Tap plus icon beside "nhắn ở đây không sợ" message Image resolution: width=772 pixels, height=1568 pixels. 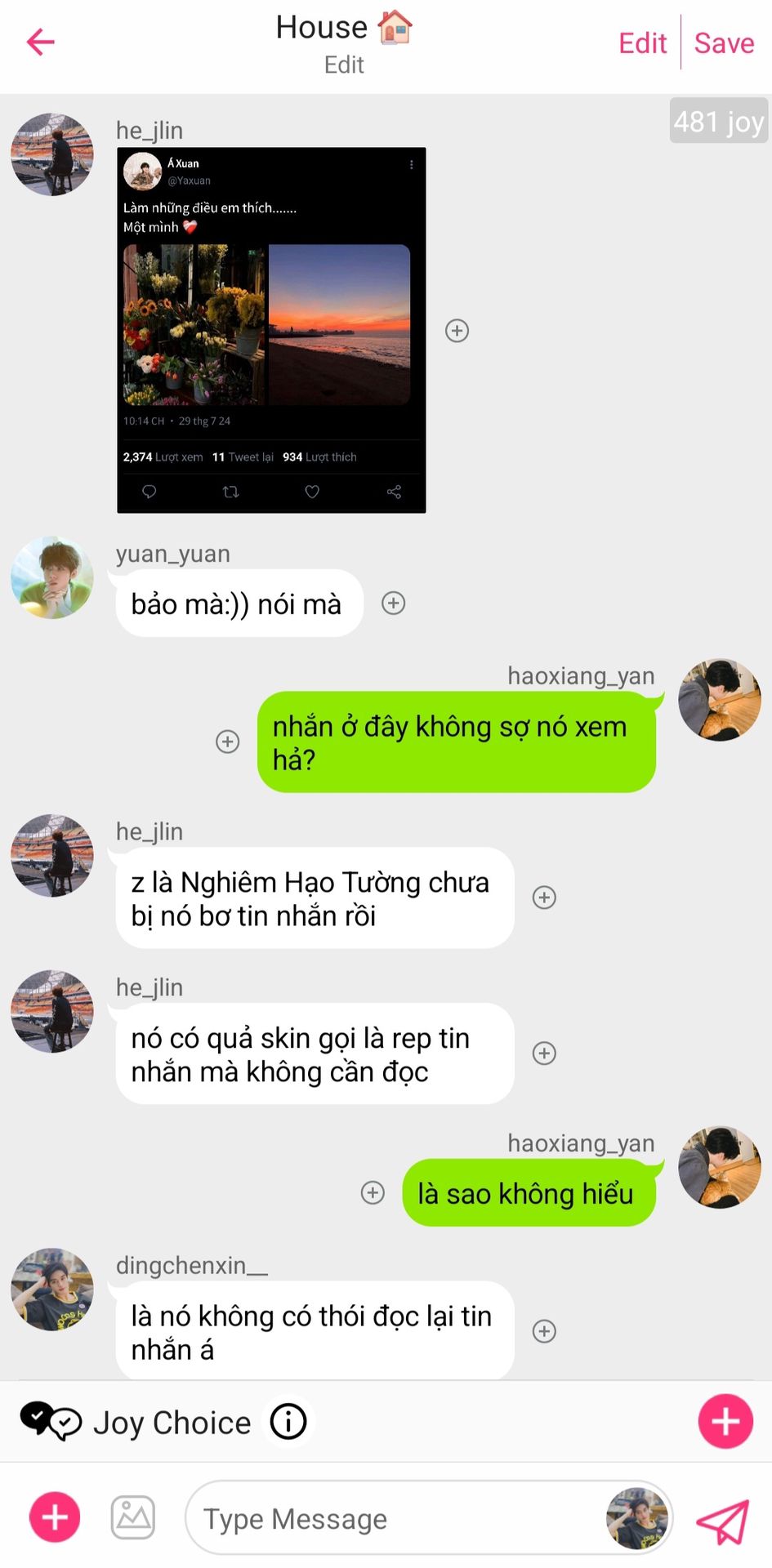click(227, 742)
